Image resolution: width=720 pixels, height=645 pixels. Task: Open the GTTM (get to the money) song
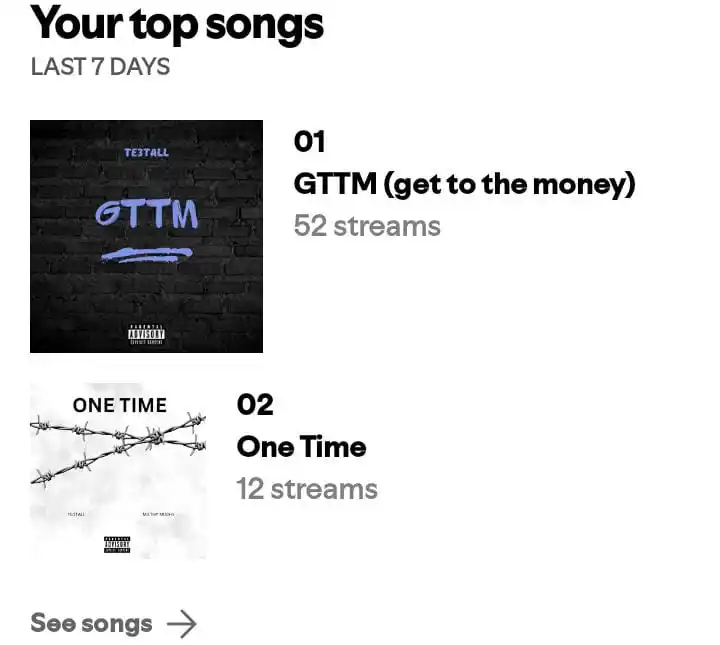[464, 184]
